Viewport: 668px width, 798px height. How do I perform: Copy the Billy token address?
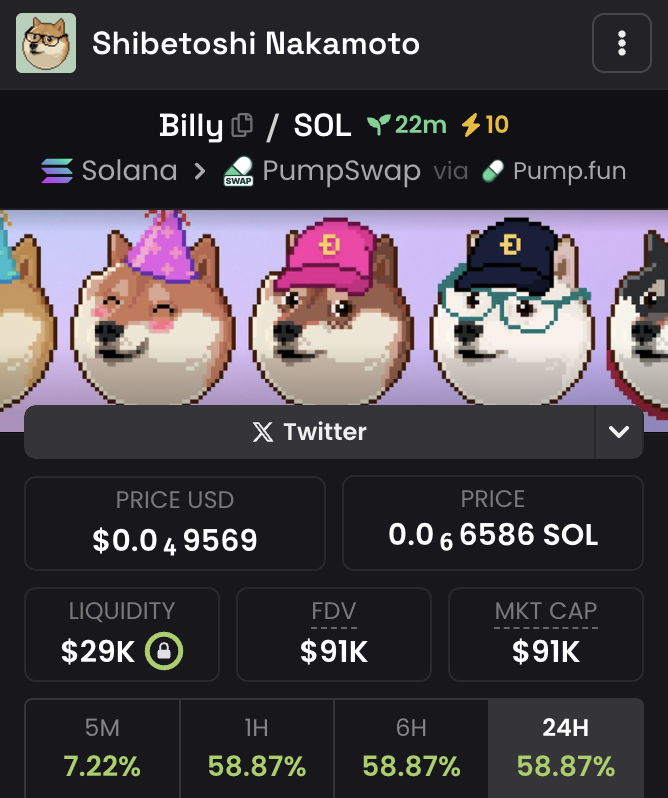241,126
